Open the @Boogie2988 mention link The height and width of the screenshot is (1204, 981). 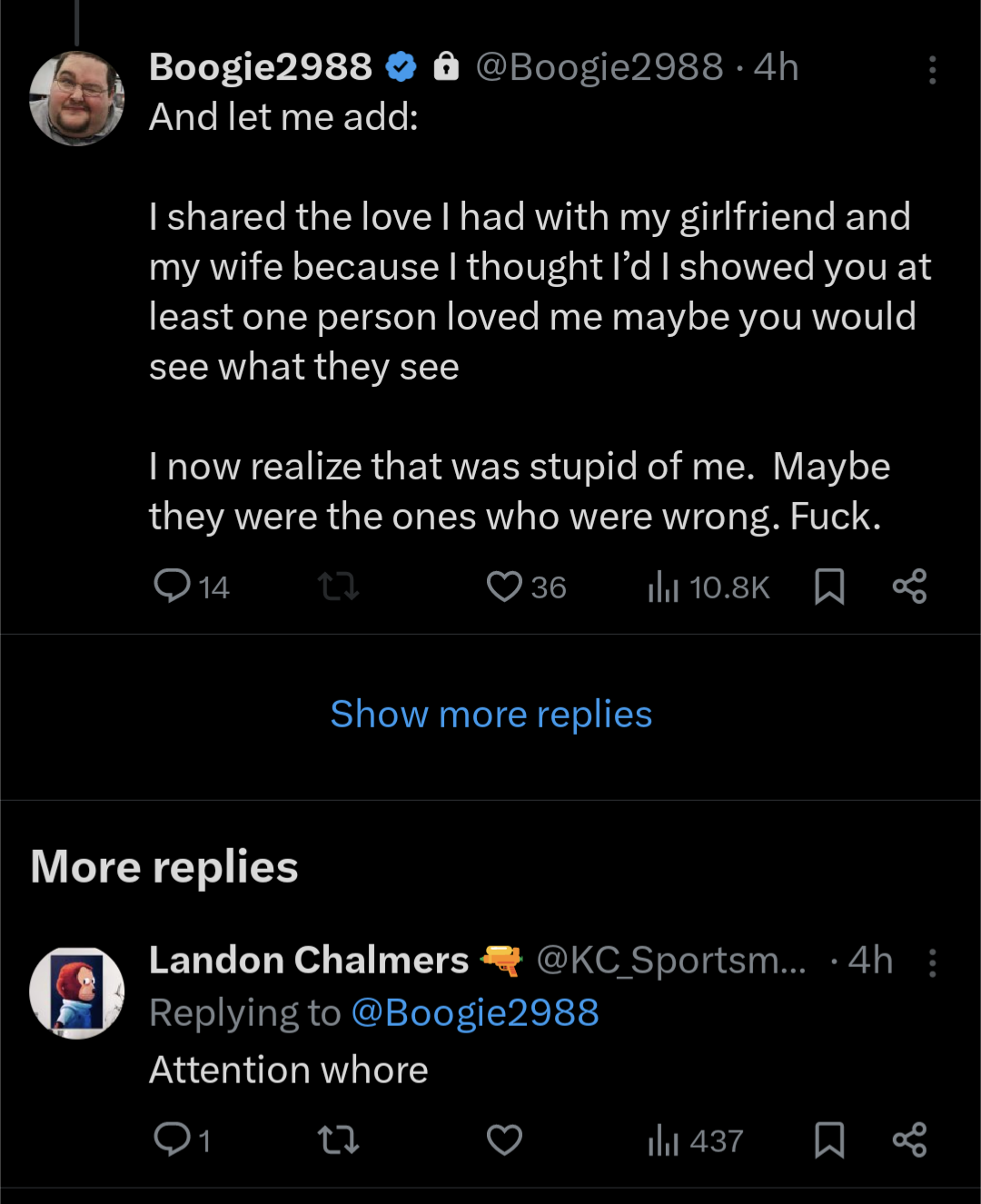pos(474,1013)
